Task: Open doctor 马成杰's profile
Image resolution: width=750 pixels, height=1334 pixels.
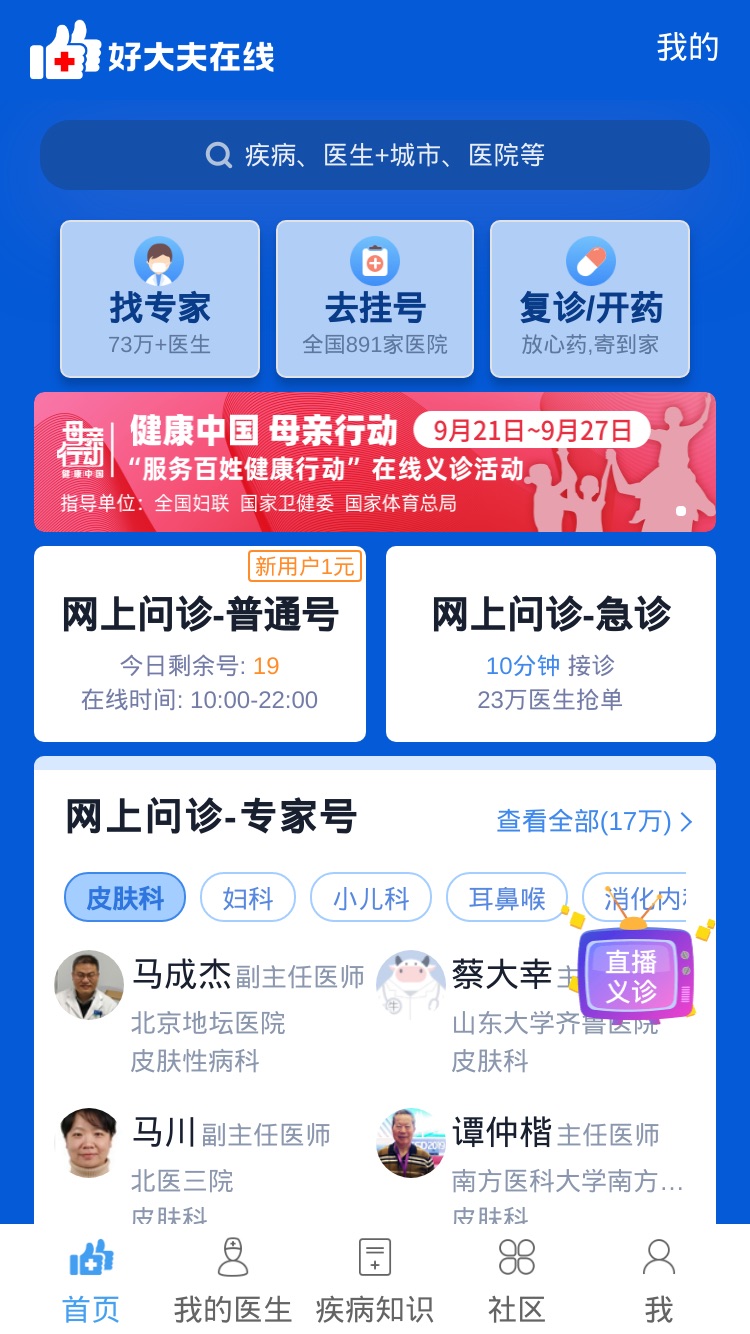Action: coord(210,1012)
